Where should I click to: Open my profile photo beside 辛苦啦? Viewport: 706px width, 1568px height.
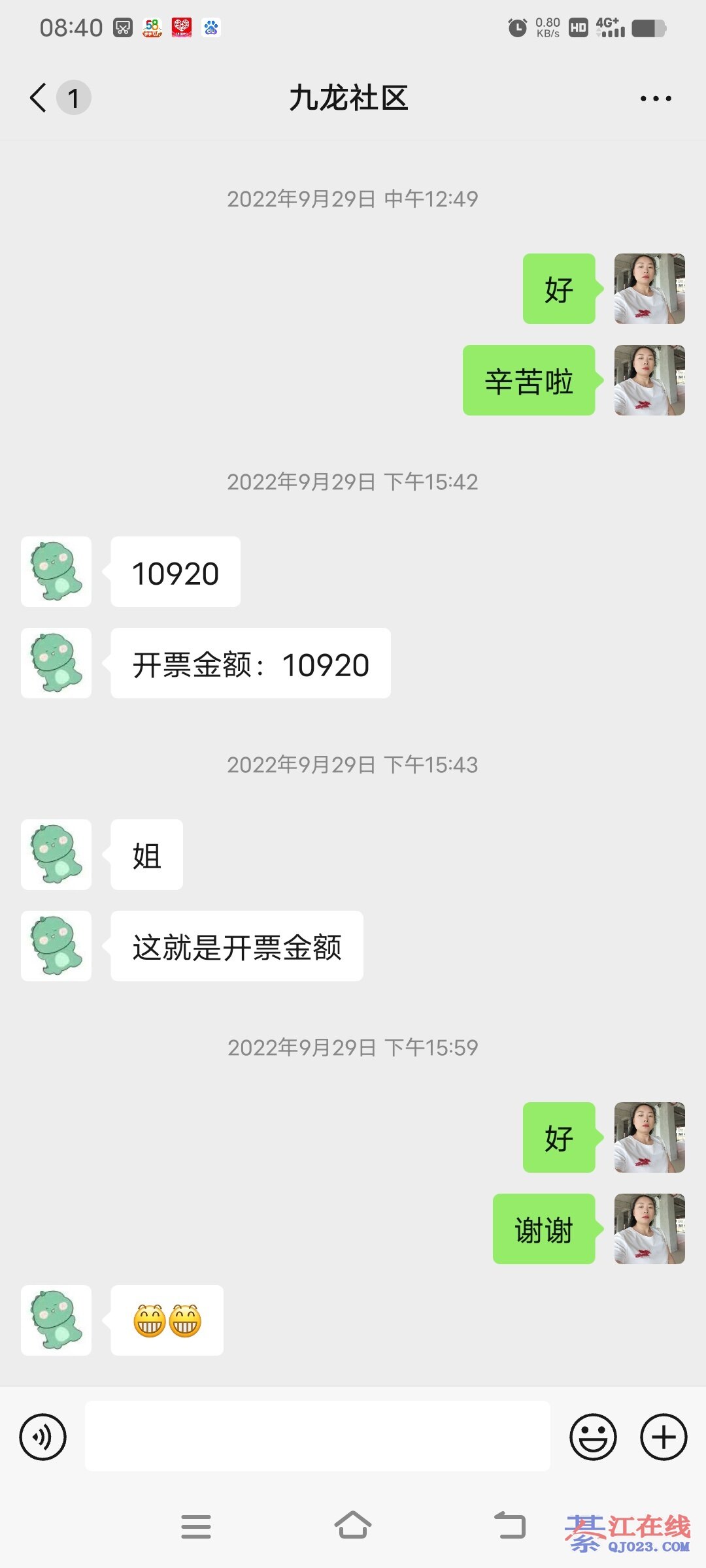click(x=649, y=380)
